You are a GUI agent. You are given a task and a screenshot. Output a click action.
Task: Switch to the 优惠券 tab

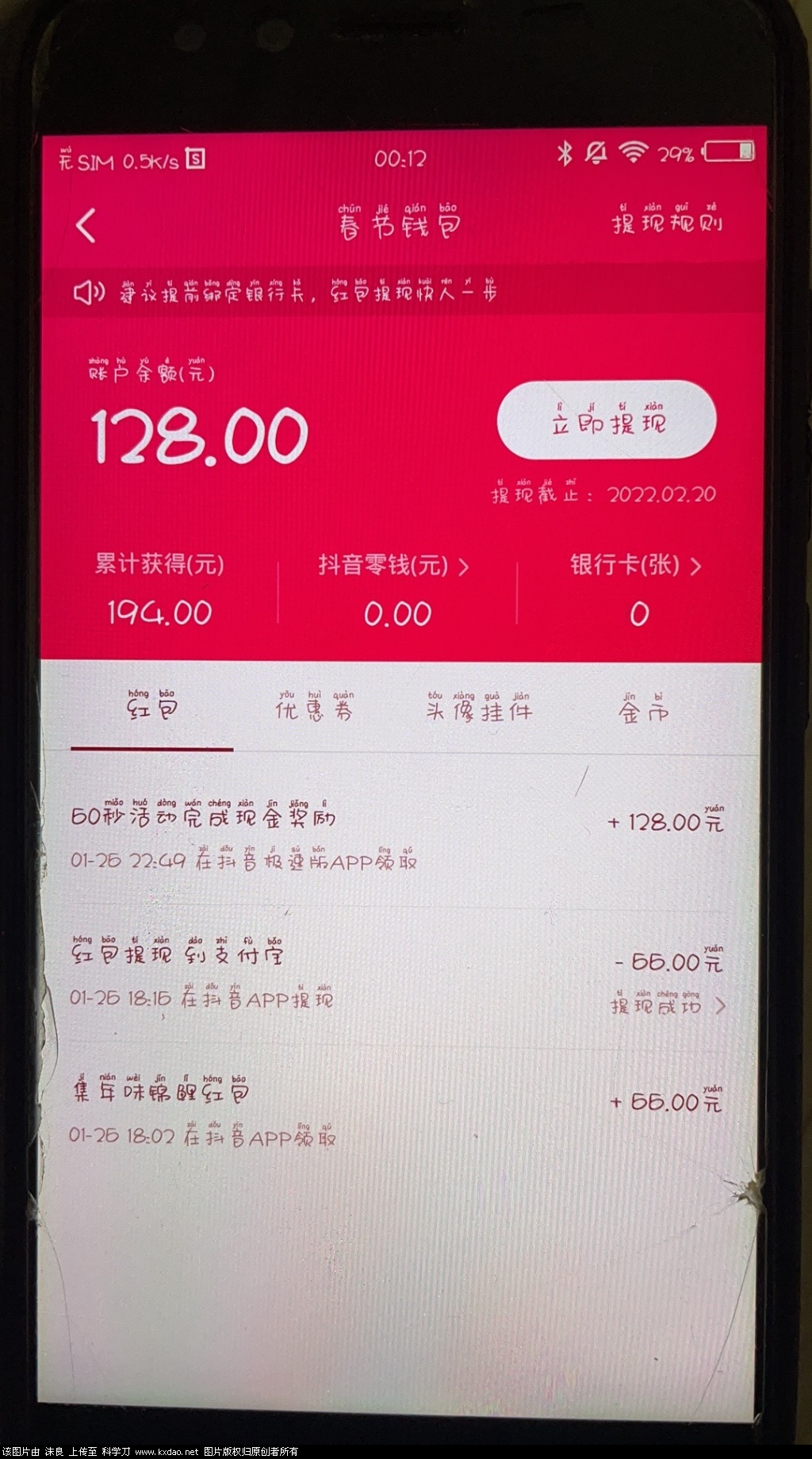coord(314,708)
